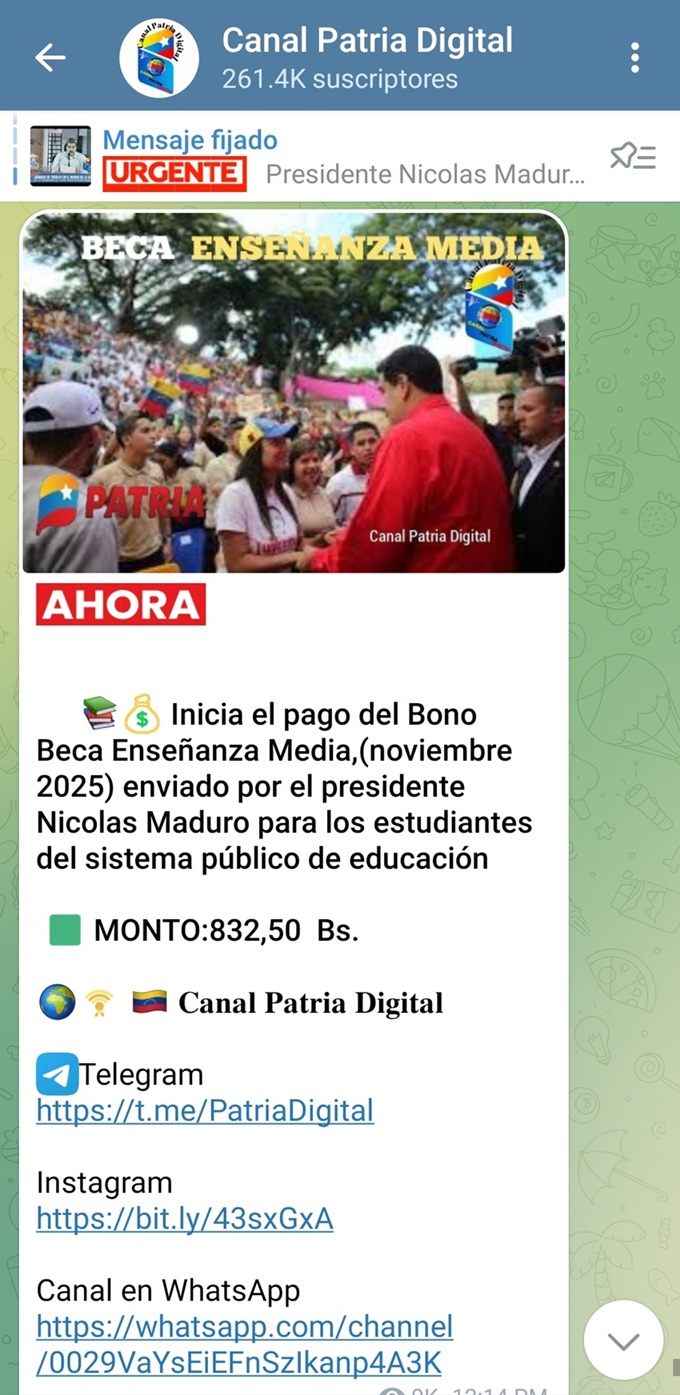The height and width of the screenshot is (1395, 680).
Task: Open the Beca Enseñanza Media photo
Action: click(x=294, y=392)
